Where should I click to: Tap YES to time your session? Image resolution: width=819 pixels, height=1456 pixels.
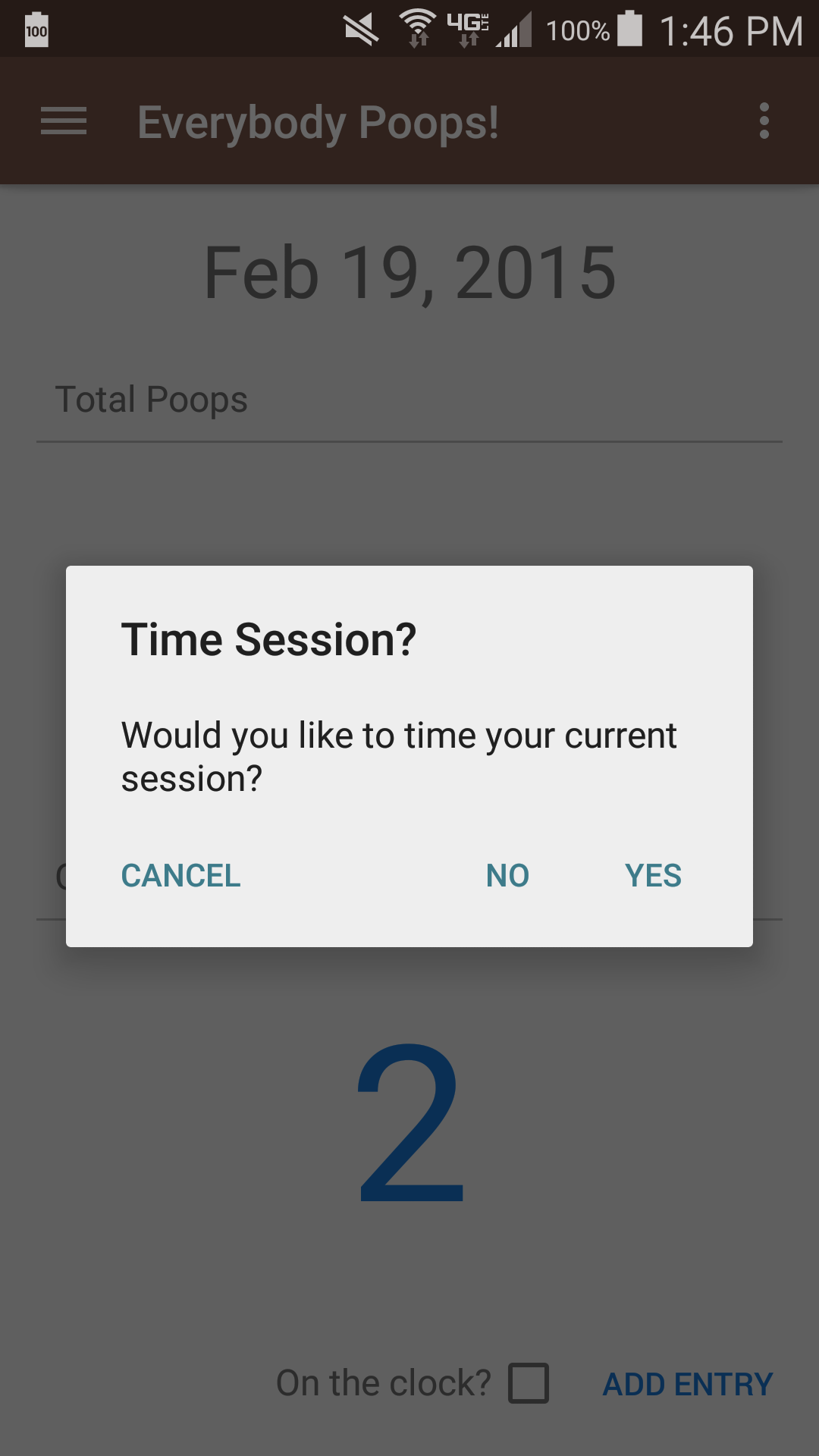(654, 875)
